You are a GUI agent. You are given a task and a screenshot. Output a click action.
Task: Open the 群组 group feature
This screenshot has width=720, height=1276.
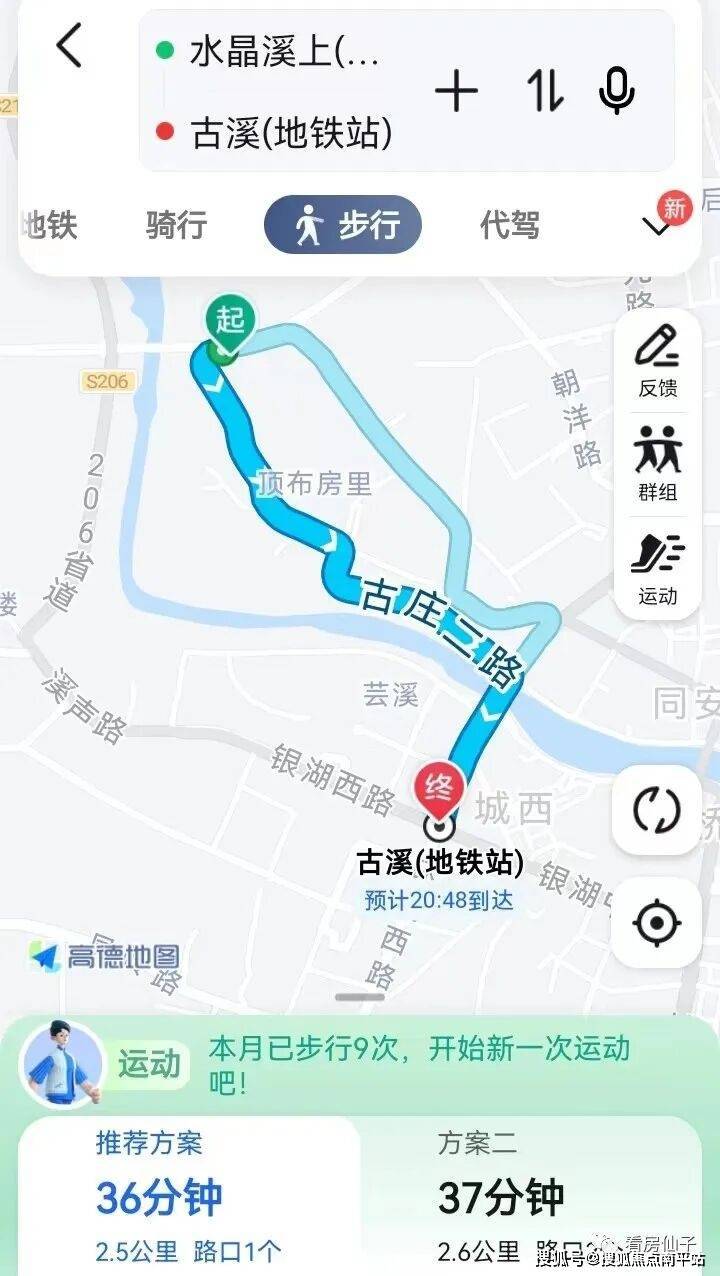tap(657, 464)
